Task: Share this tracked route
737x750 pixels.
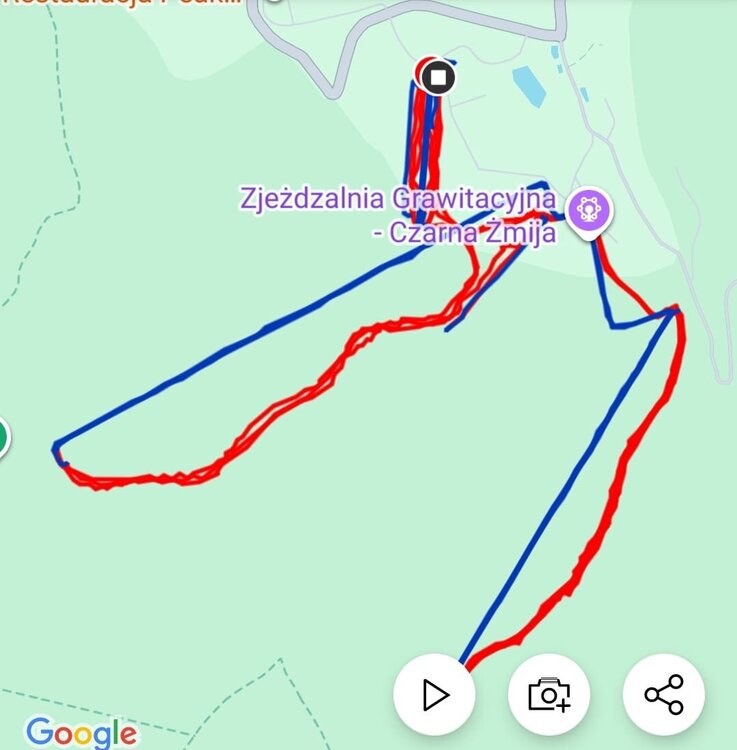Action: tap(663, 694)
